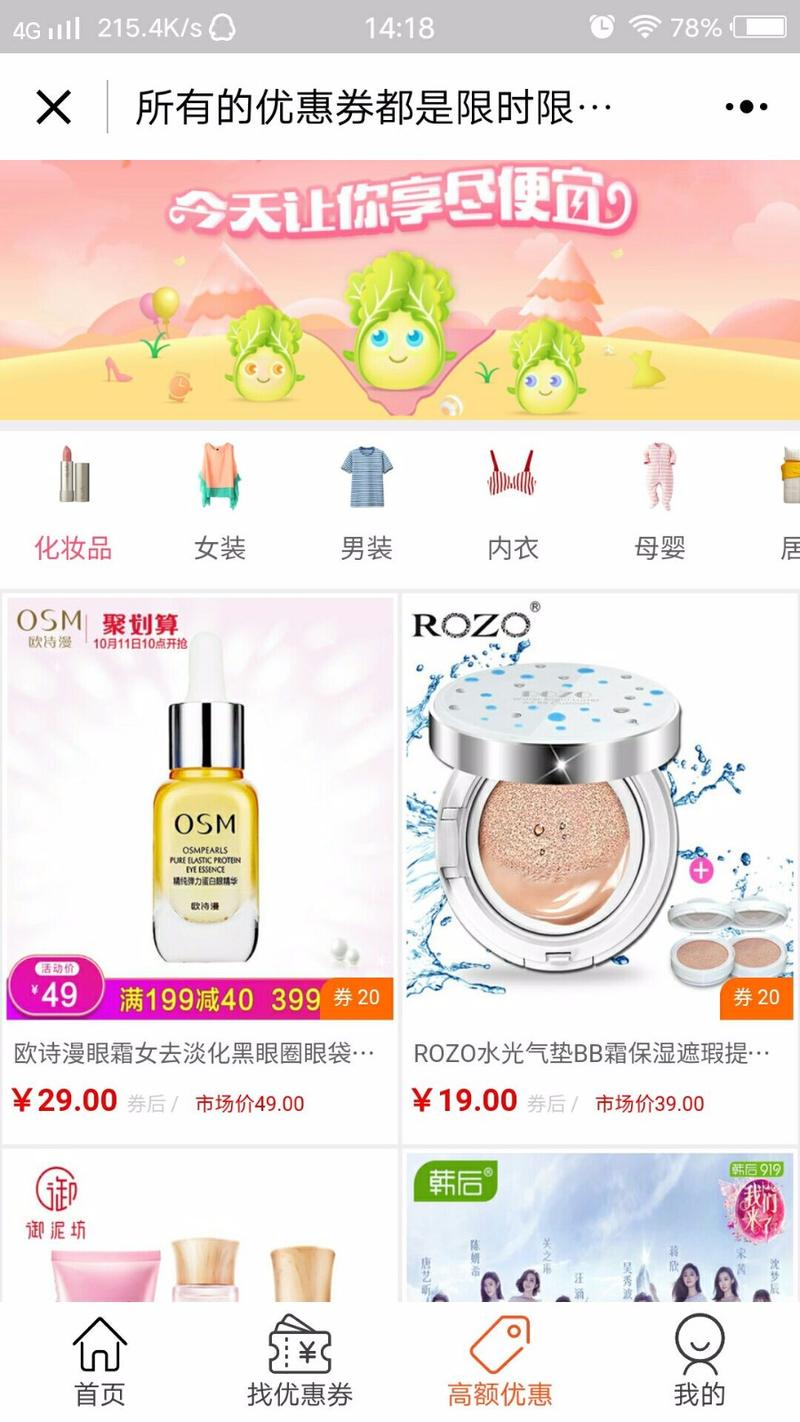This screenshot has height=1422, width=800.
Task: Close the page with the X
Action: tap(54, 107)
